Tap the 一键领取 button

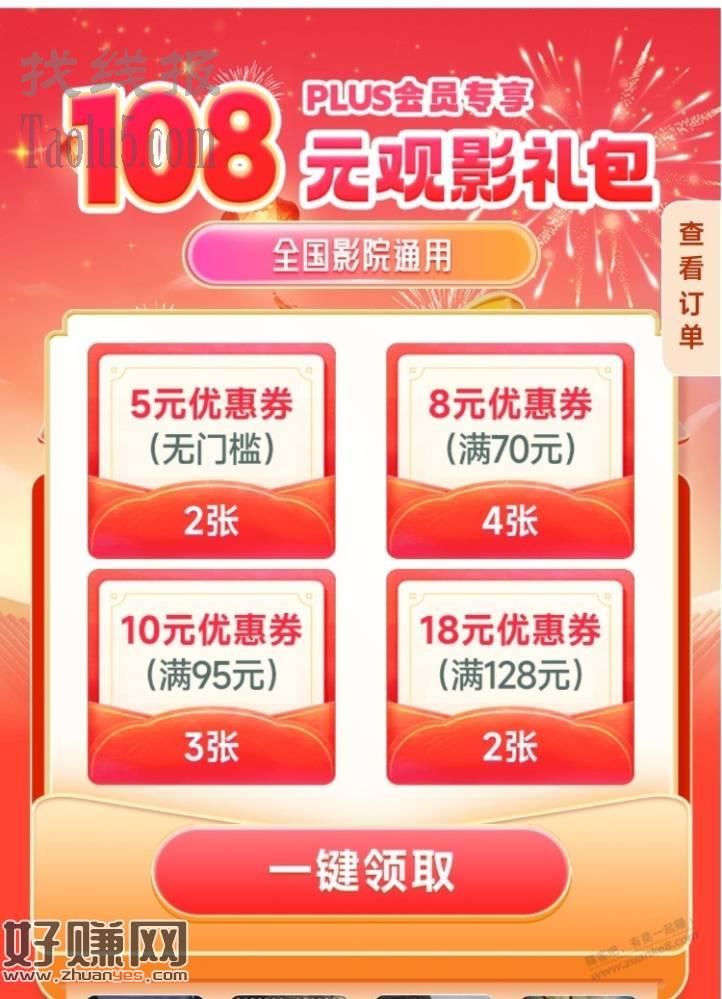click(361, 871)
